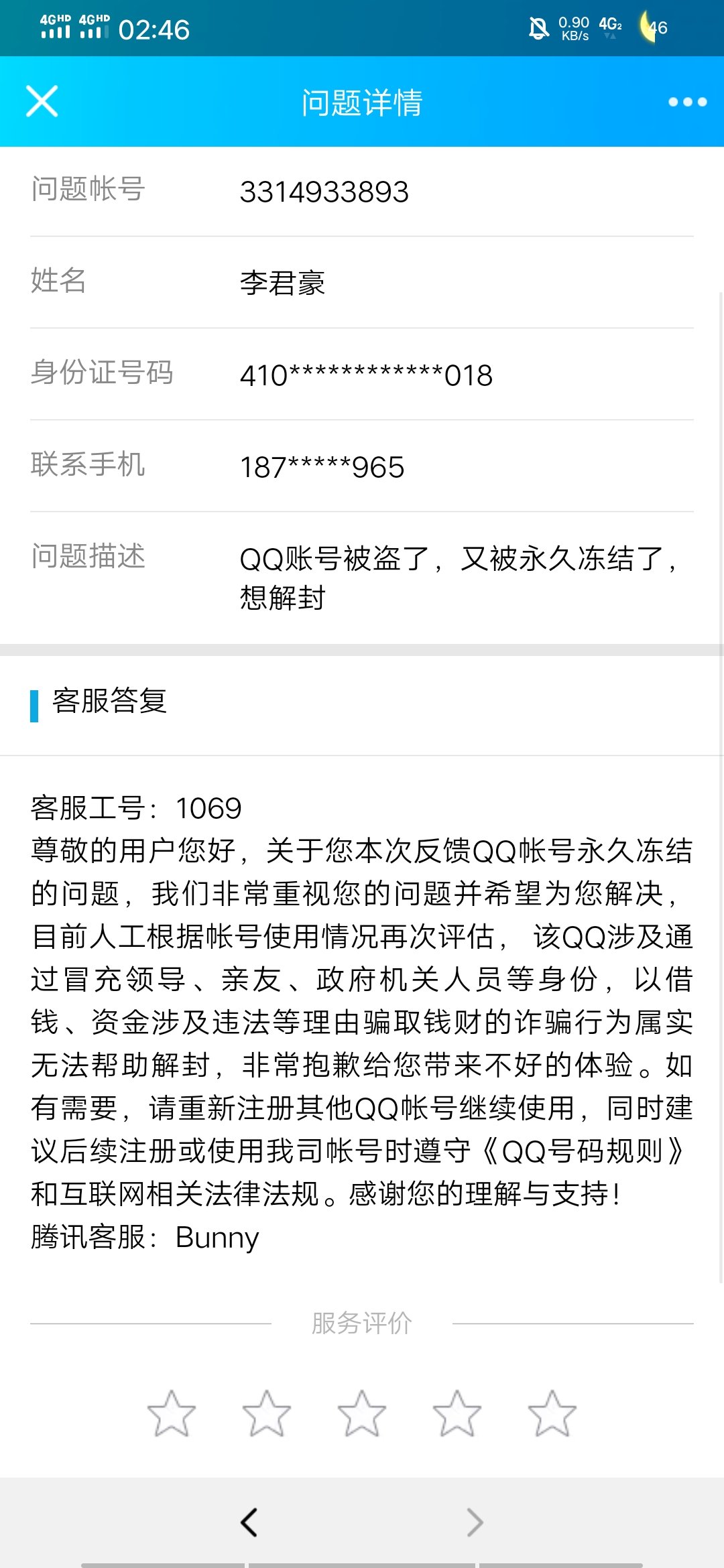Rate service with the third star
The width and height of the screenshot is (724, 1568).
[x=362, y=1412]
